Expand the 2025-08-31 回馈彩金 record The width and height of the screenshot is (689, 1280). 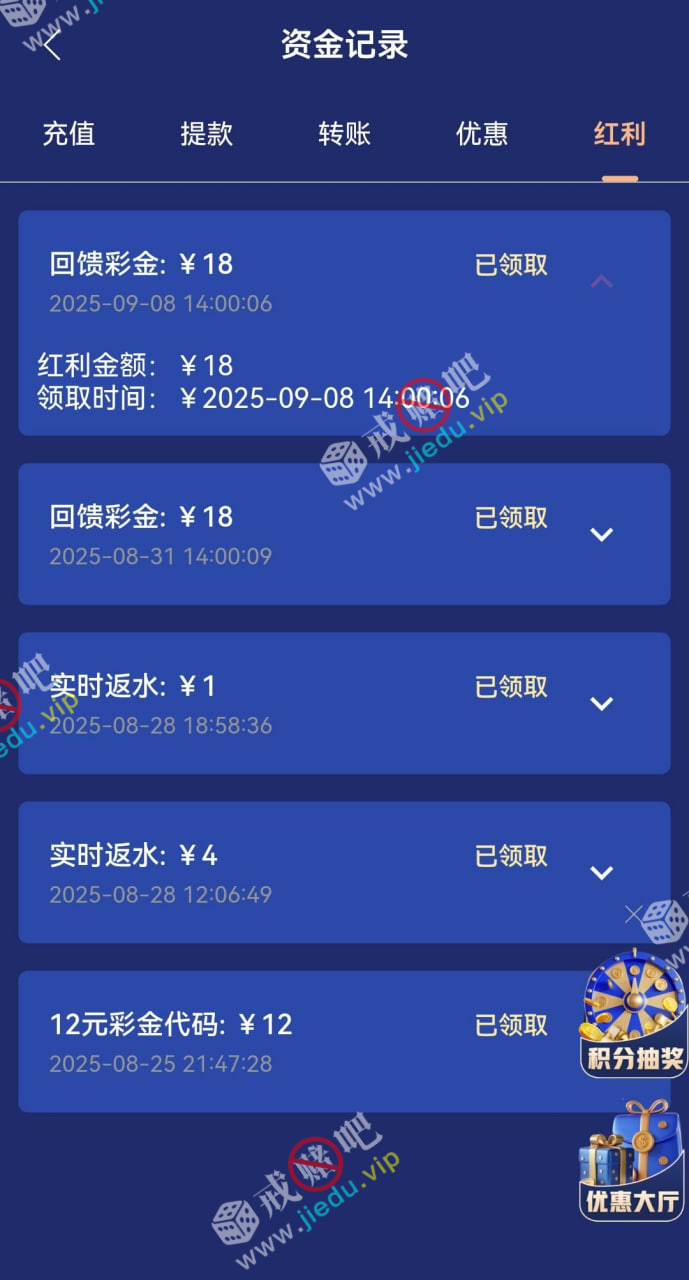(x=601, y=534)
